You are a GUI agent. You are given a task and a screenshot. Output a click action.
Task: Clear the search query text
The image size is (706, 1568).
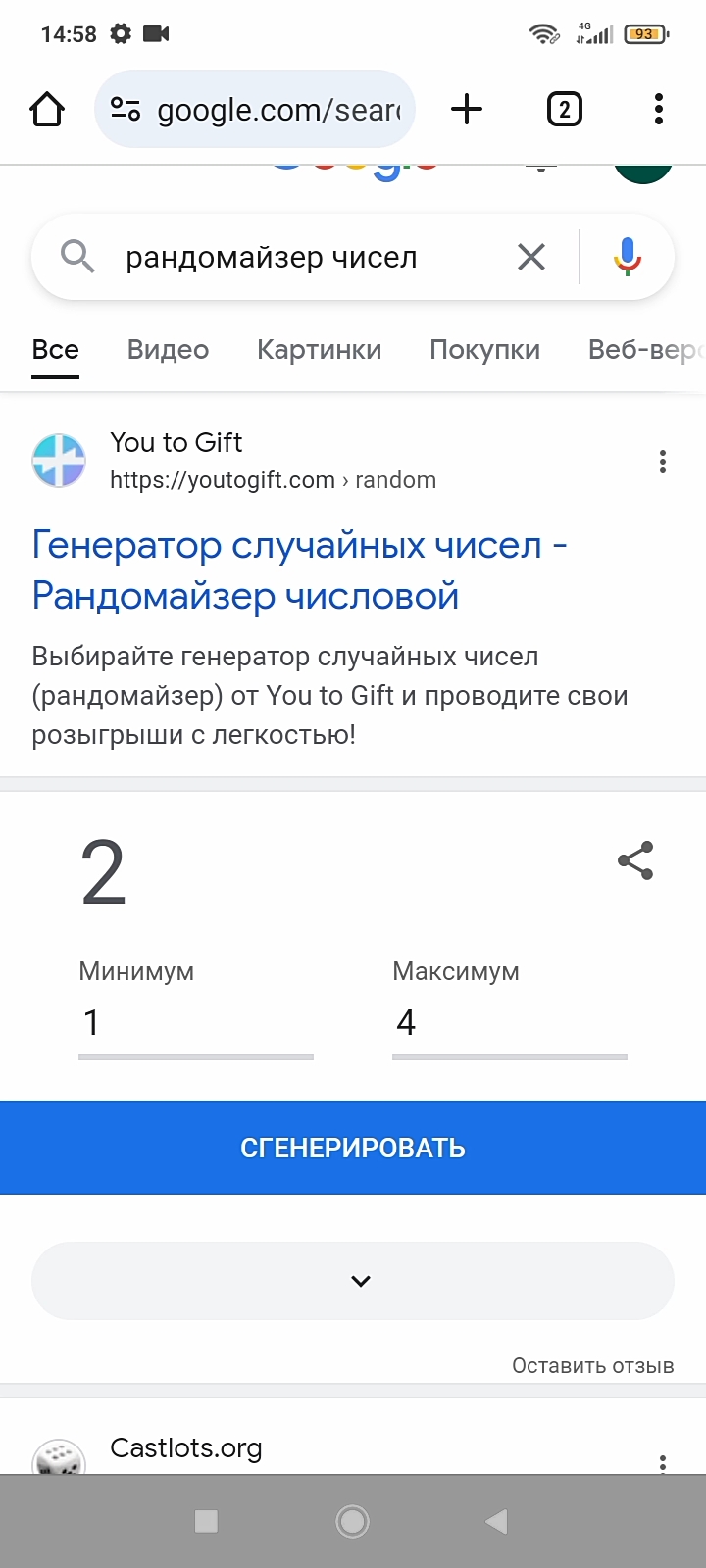click(531, 257)
